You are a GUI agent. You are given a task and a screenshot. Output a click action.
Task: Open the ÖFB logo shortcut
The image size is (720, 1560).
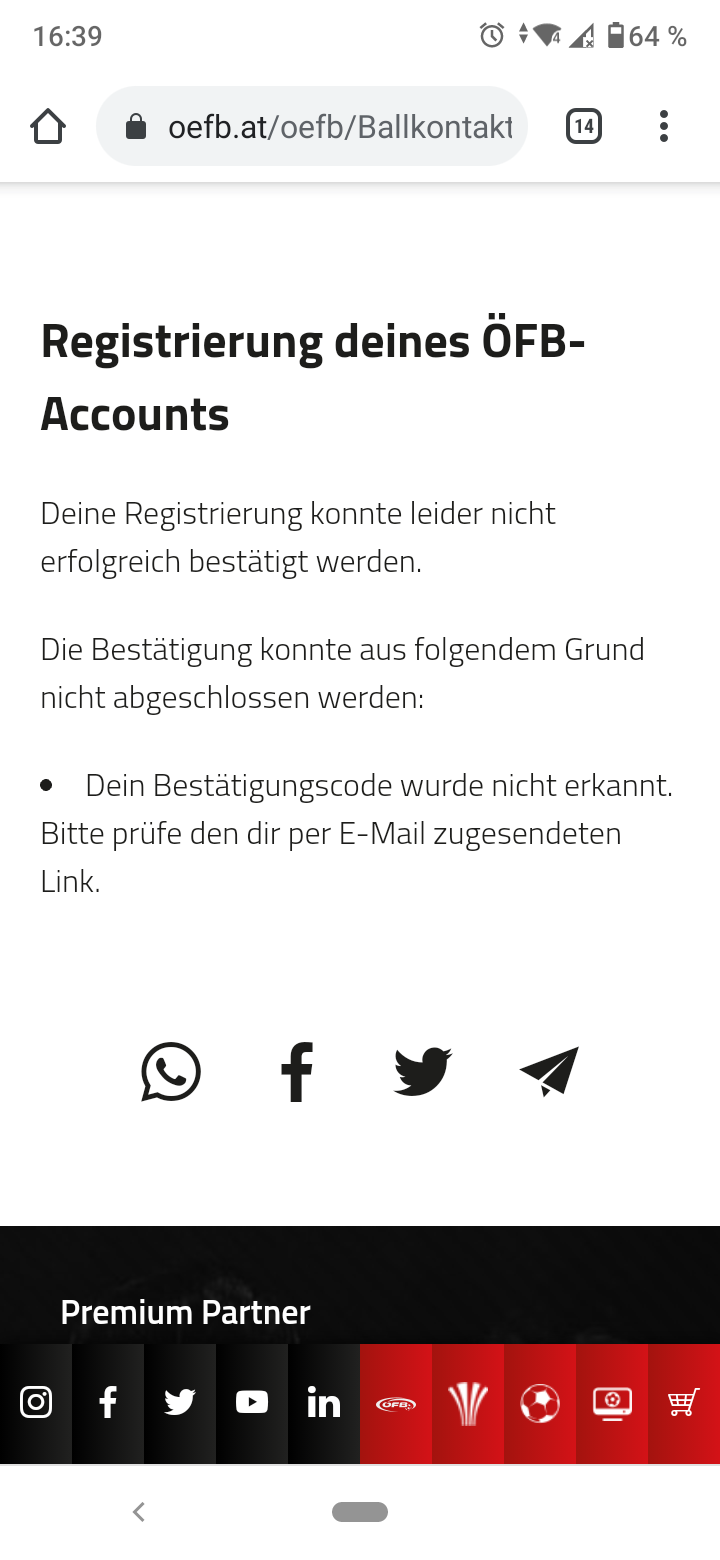(x=396, y=1404)
